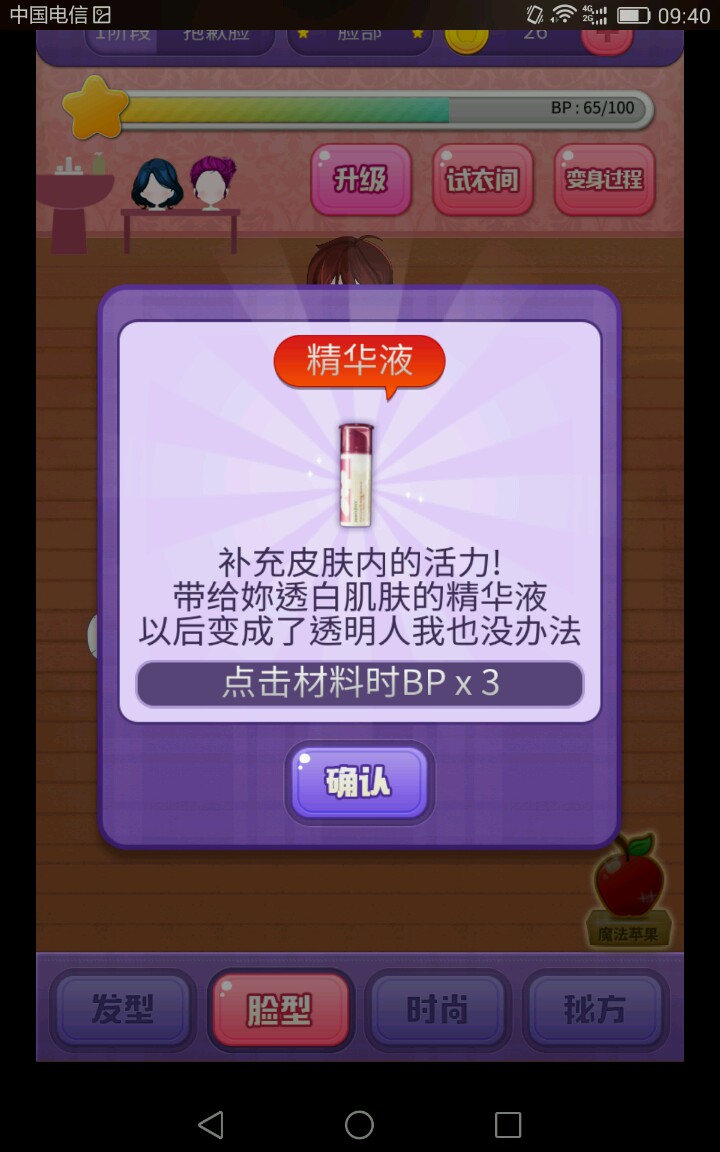Confirm the 精华液 dialog with 确认

click(x=359, y=783)
